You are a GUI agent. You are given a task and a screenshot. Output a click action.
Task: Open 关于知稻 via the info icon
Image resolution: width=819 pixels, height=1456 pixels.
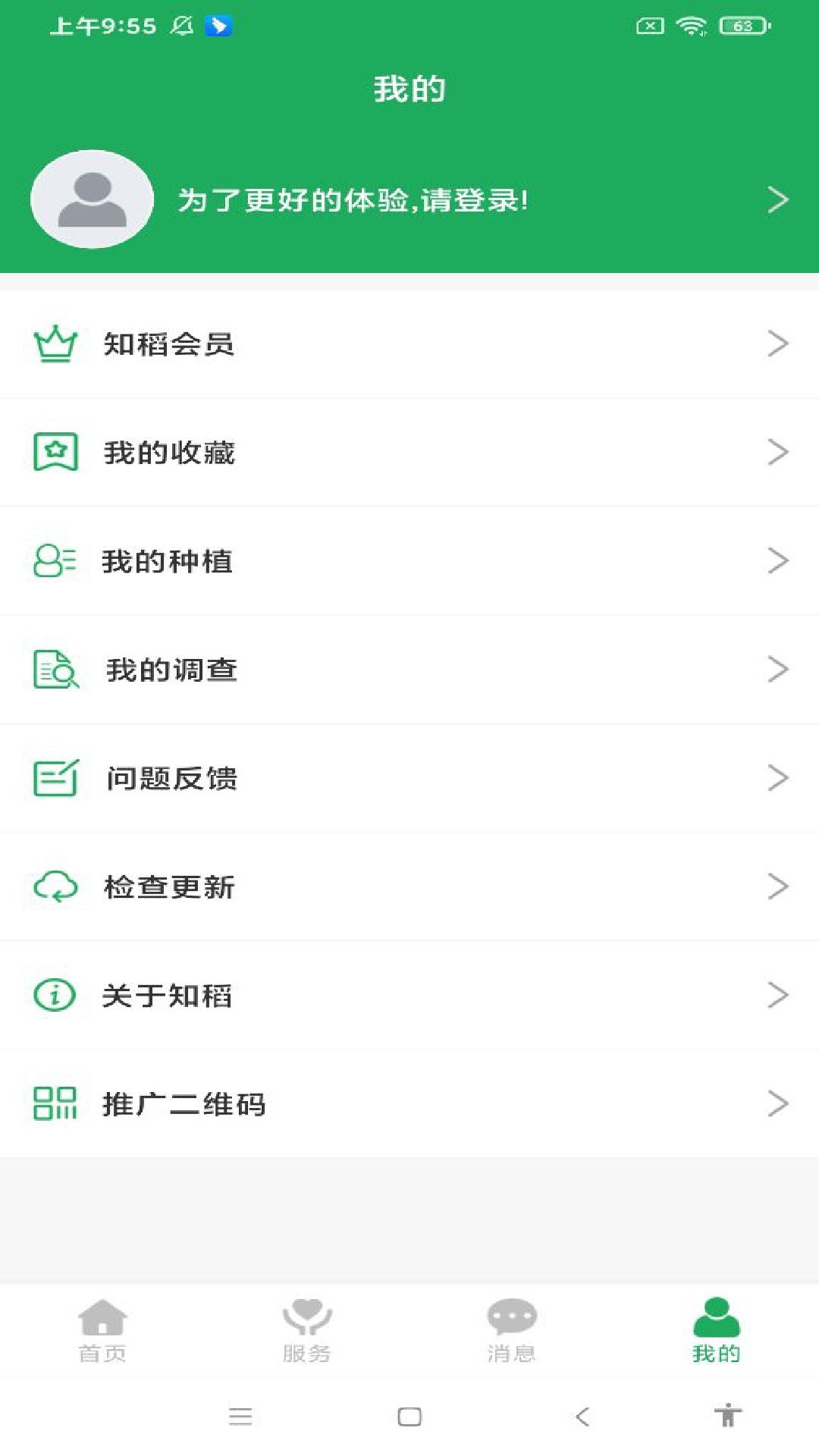click(x=55, y=996)
